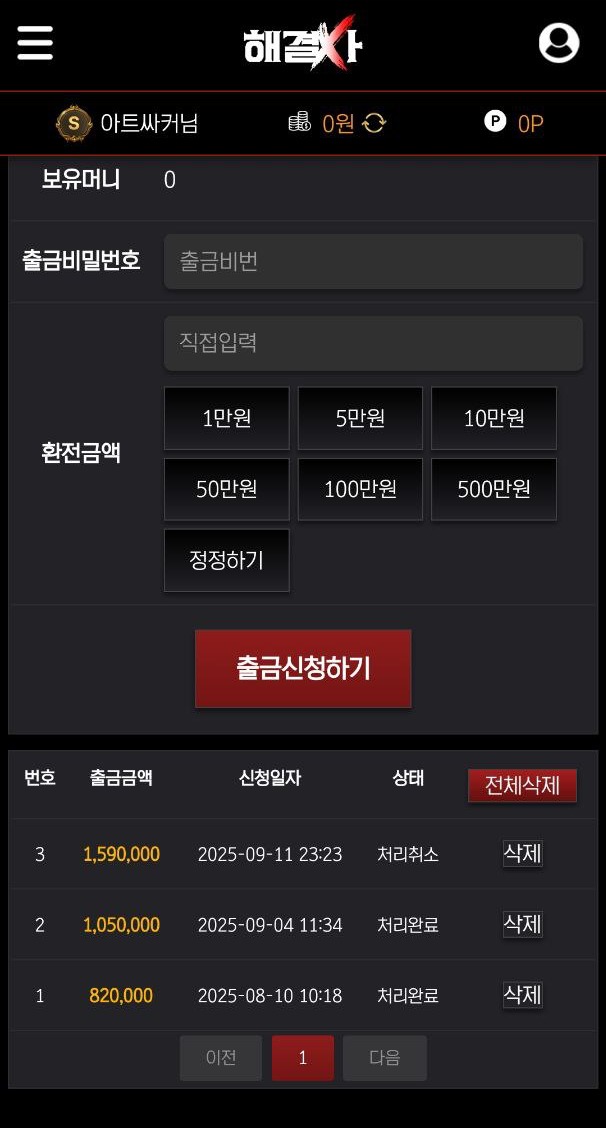Delete the 1,050,000 withdrawal record
The height and width of the screenshot is (1128, 606).
pos(522,924)
